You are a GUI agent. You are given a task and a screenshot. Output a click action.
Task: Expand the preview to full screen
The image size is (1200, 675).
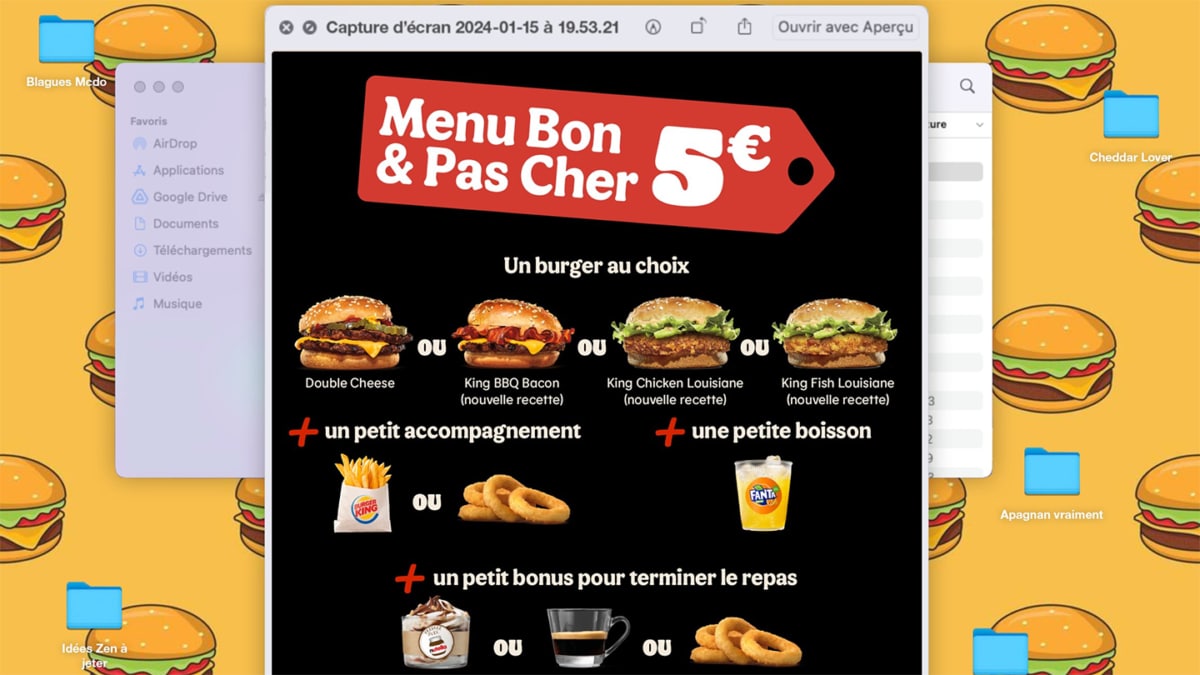tap(309, 28)
